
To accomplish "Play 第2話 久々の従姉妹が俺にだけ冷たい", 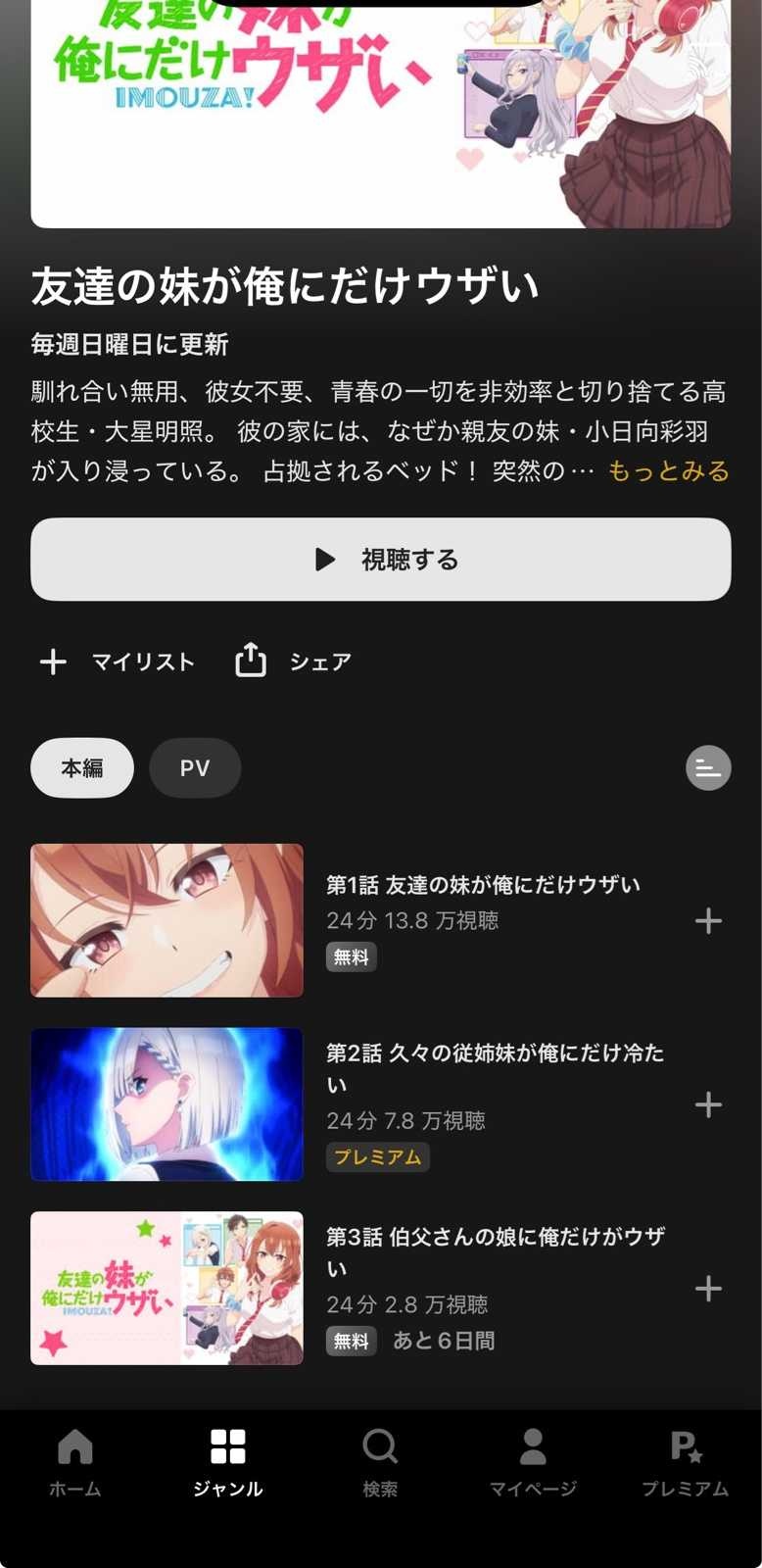I will (167, 1104).
